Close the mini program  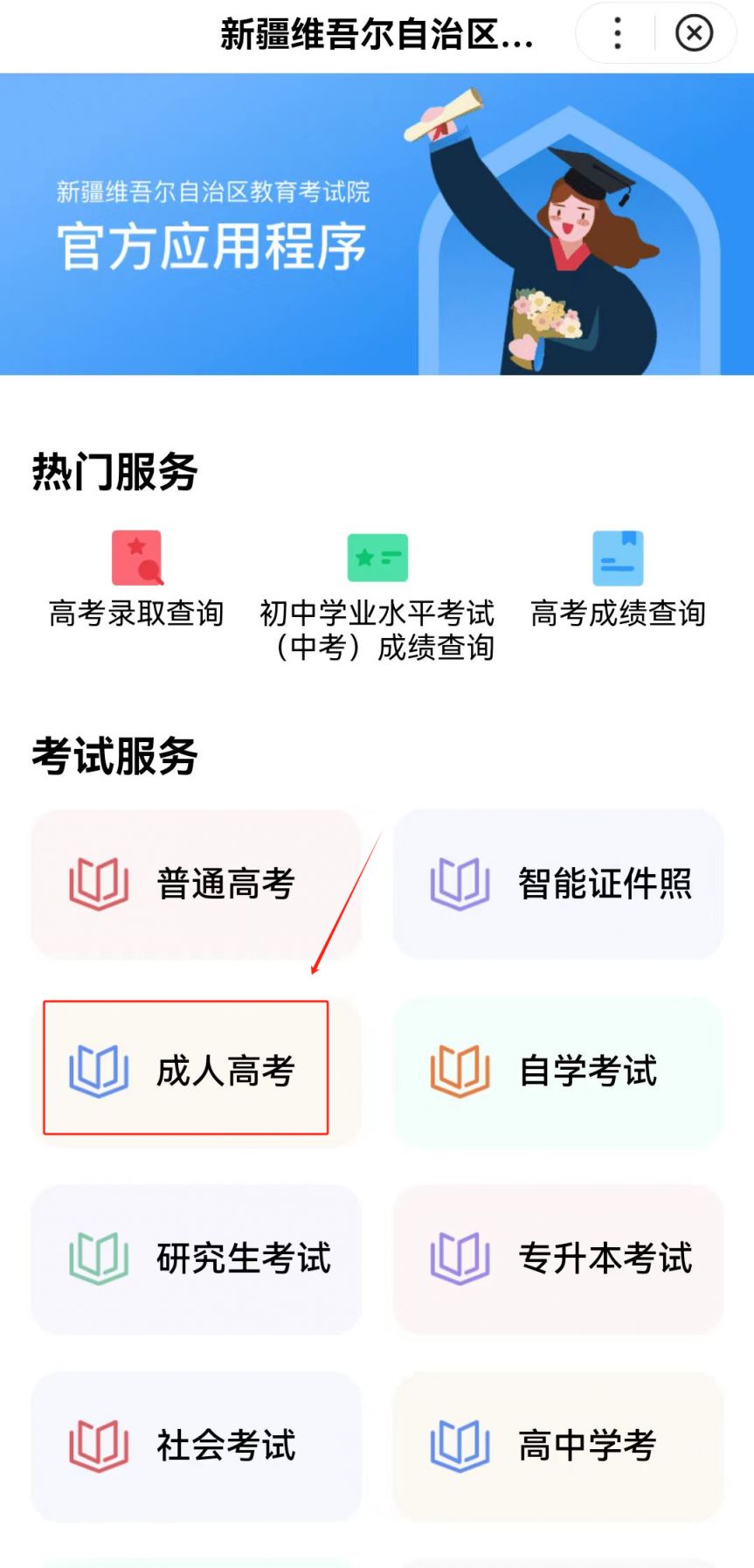[x=694, y=34]
